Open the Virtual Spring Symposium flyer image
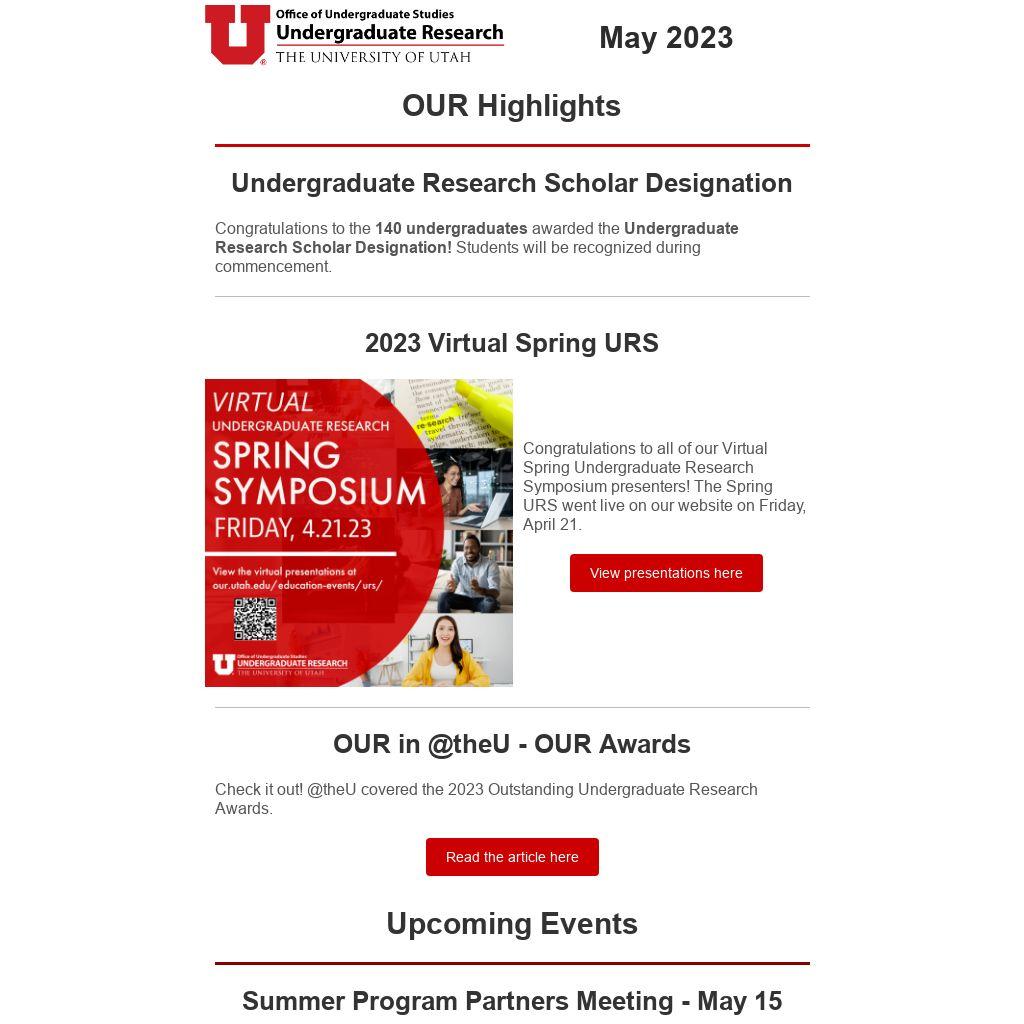This screenshot has width=1024, height=1024. pyautogui.click(x=359, y=533)
